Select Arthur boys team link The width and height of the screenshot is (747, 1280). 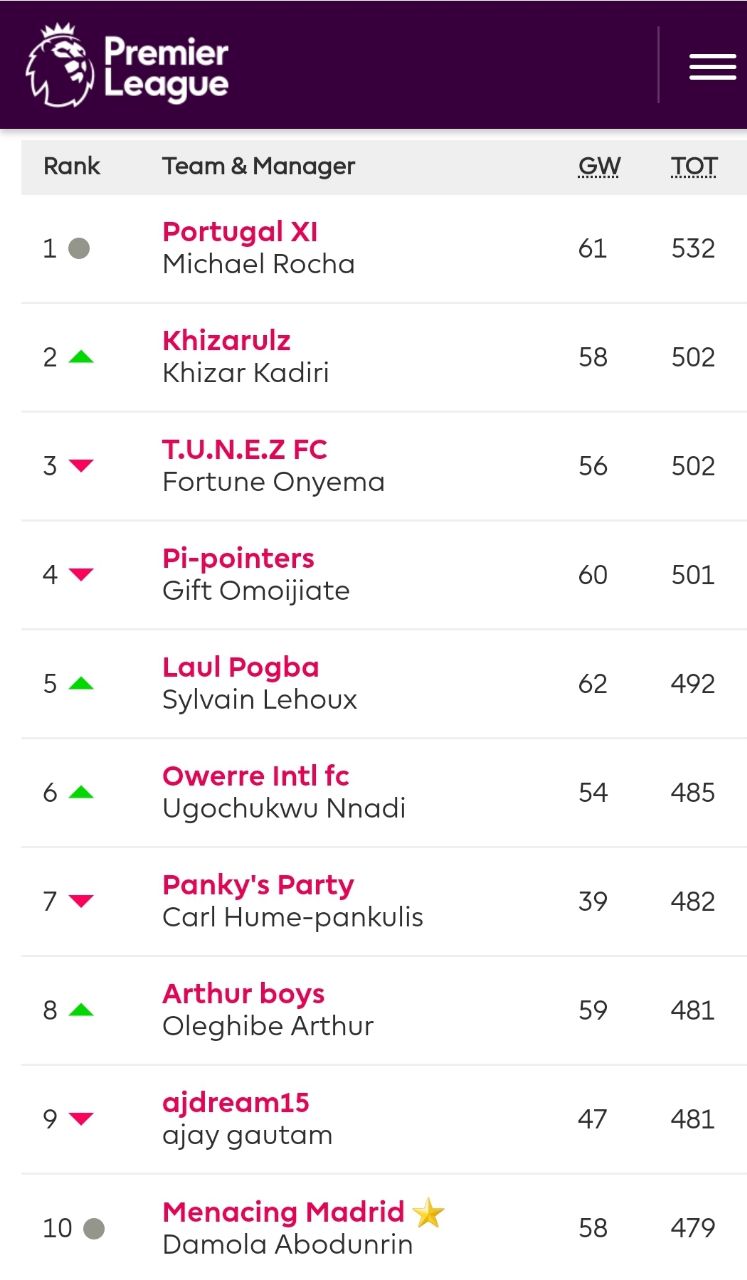[x=243, y=994]
